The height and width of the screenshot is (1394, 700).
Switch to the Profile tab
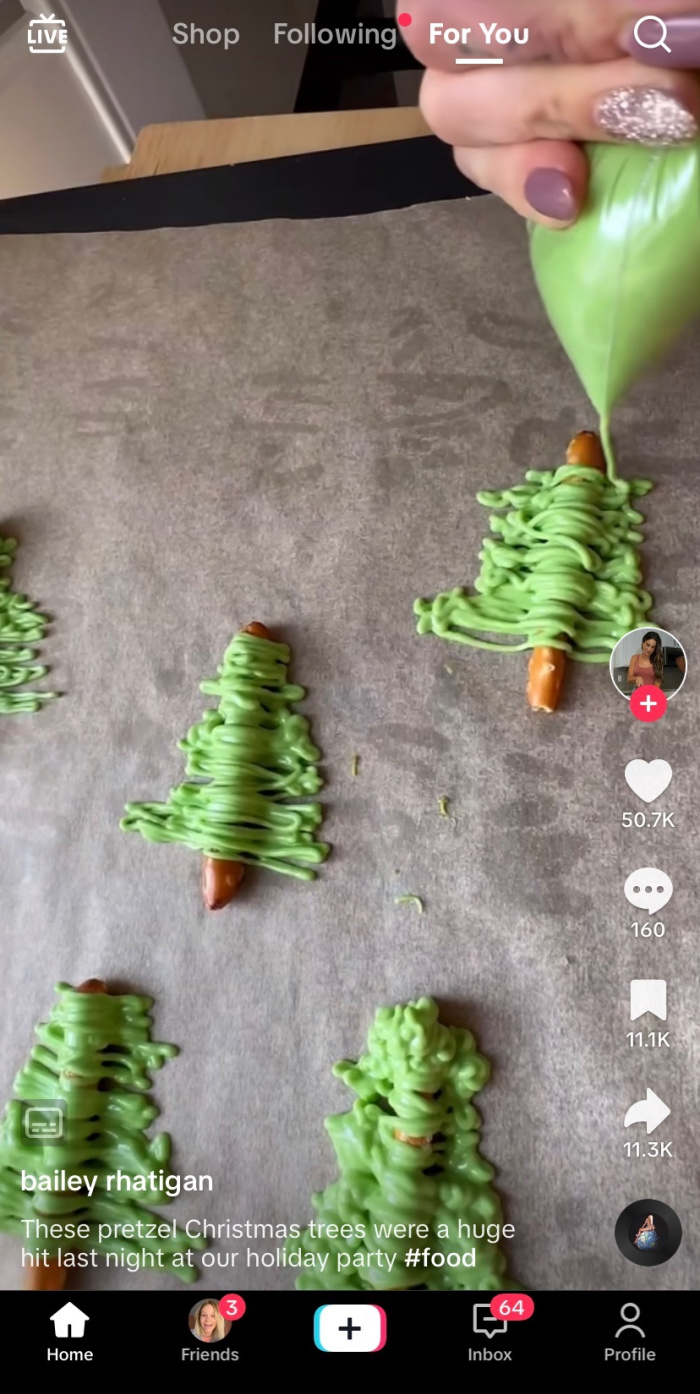click(630, 1333)
